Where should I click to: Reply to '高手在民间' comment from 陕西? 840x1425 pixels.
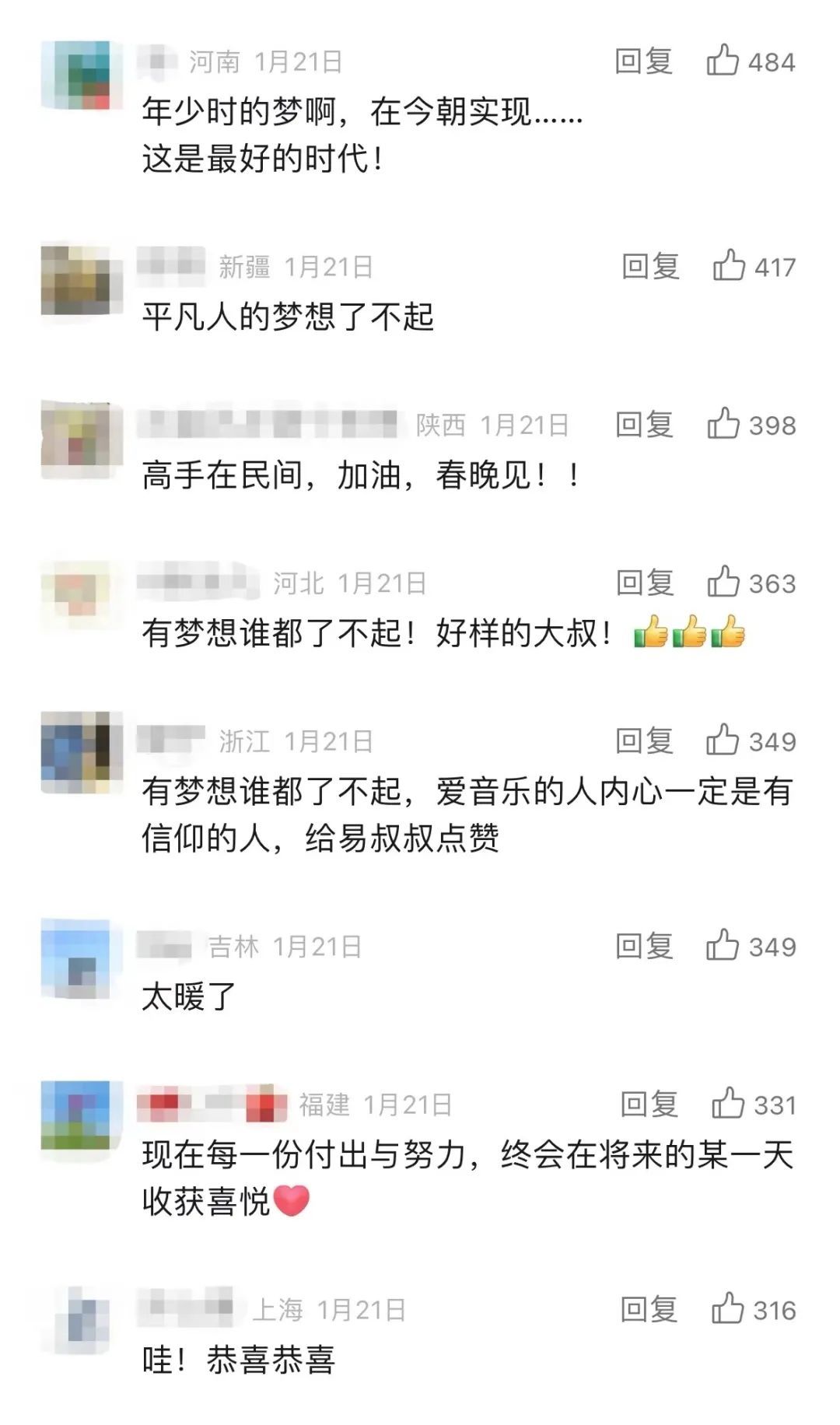(644, 425)
